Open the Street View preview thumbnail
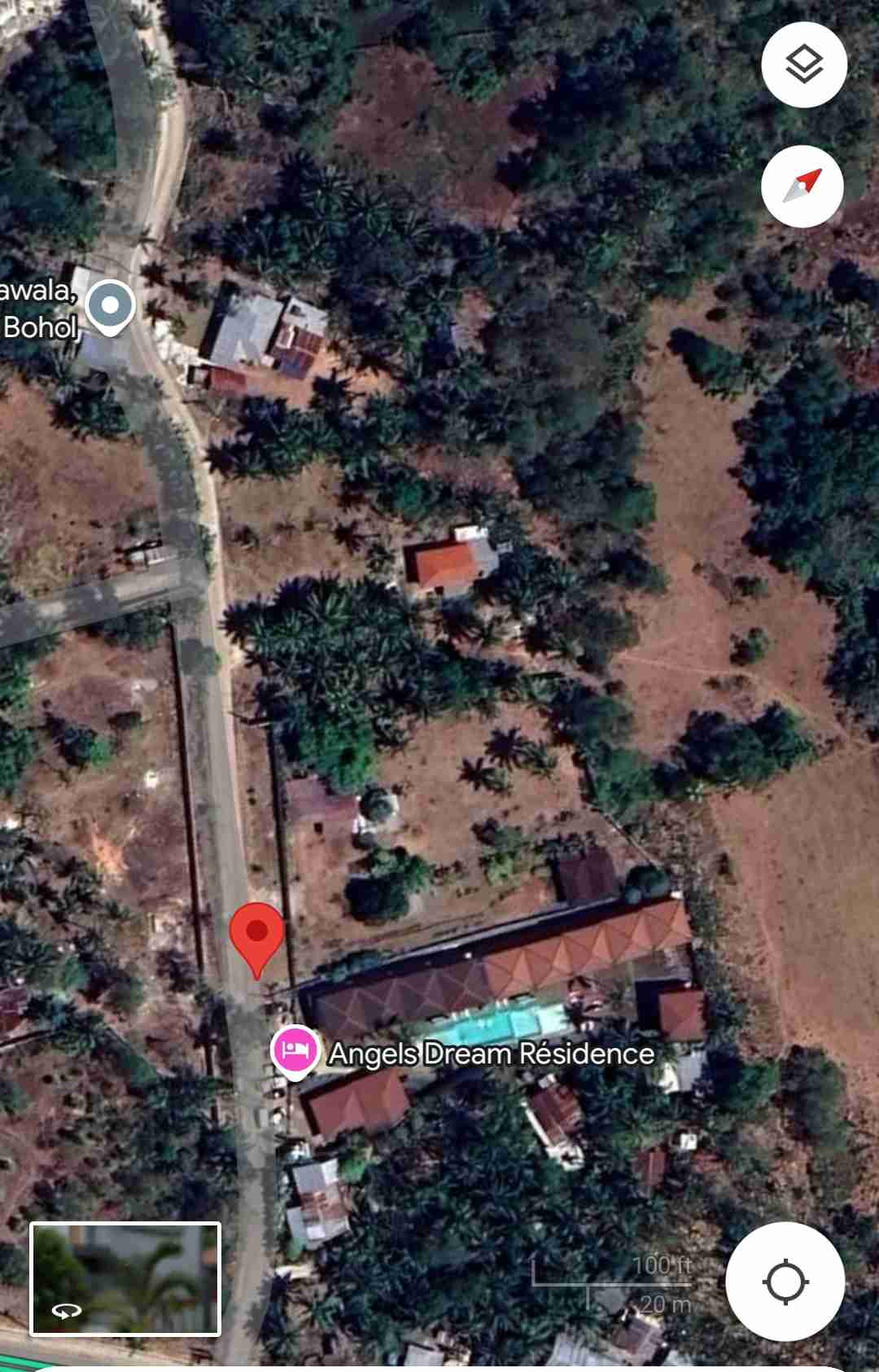 [125, 1279]
